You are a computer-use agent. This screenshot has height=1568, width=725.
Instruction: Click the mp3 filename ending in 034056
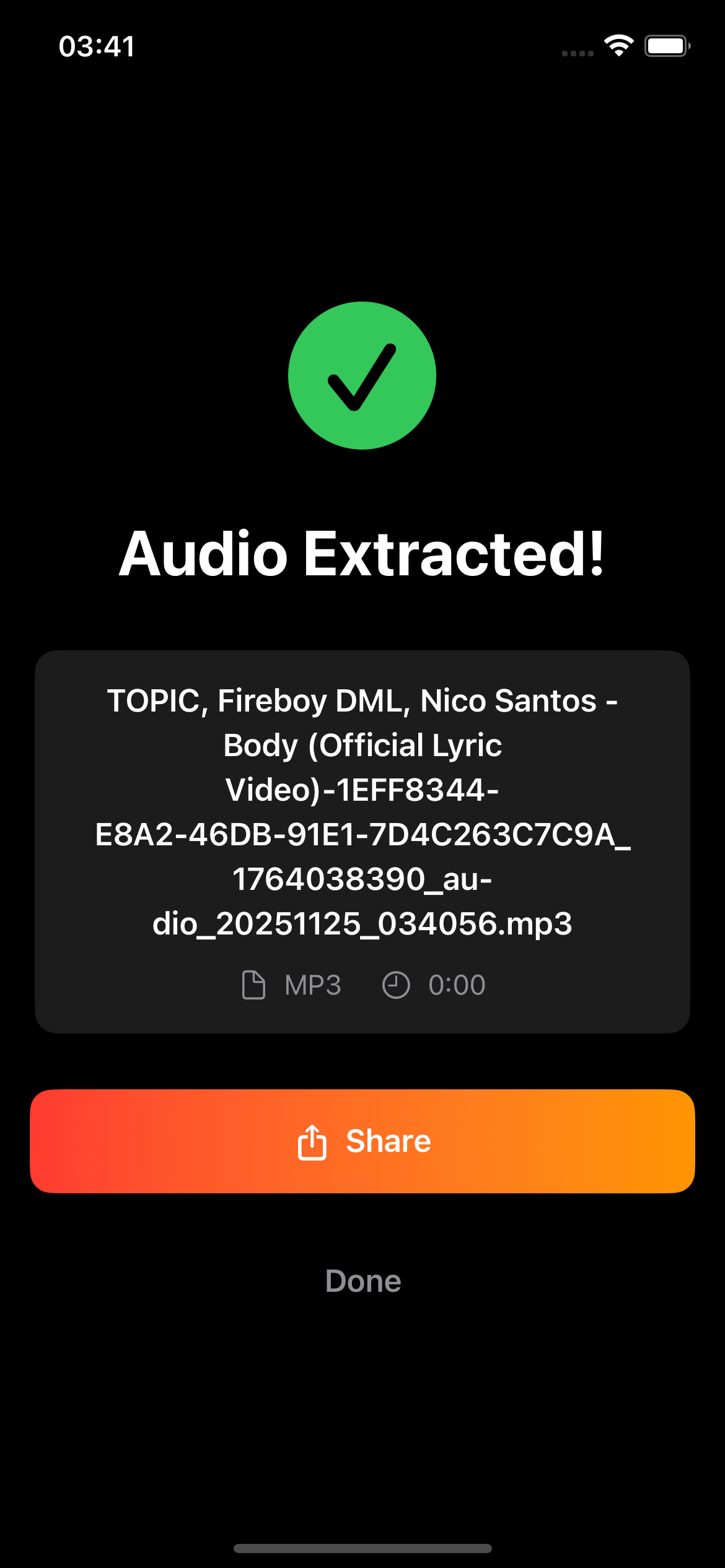(x=362, y=923)
